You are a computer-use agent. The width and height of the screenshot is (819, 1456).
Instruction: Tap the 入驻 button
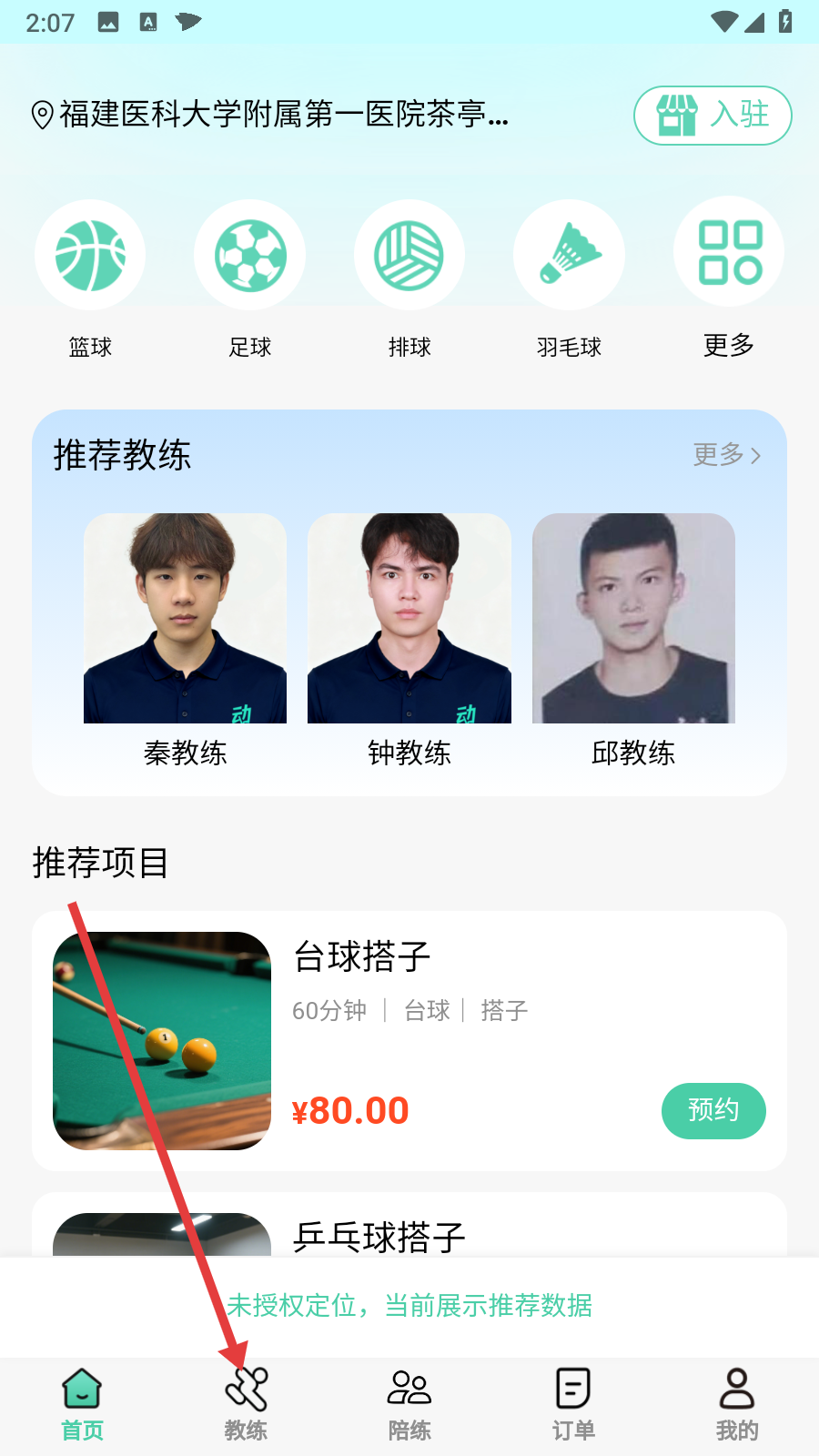click(713, 116)
